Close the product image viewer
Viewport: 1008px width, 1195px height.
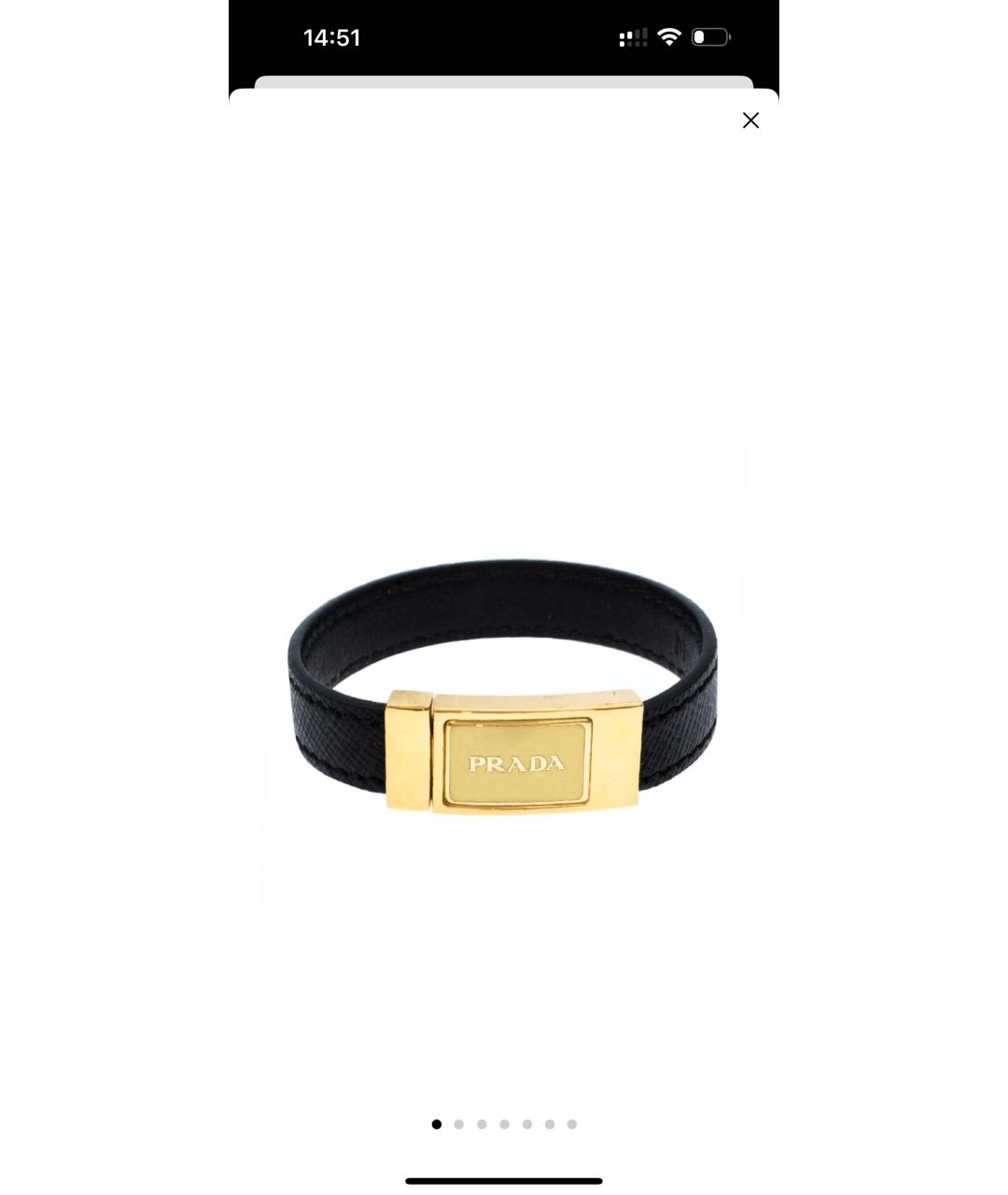point(750,120)
